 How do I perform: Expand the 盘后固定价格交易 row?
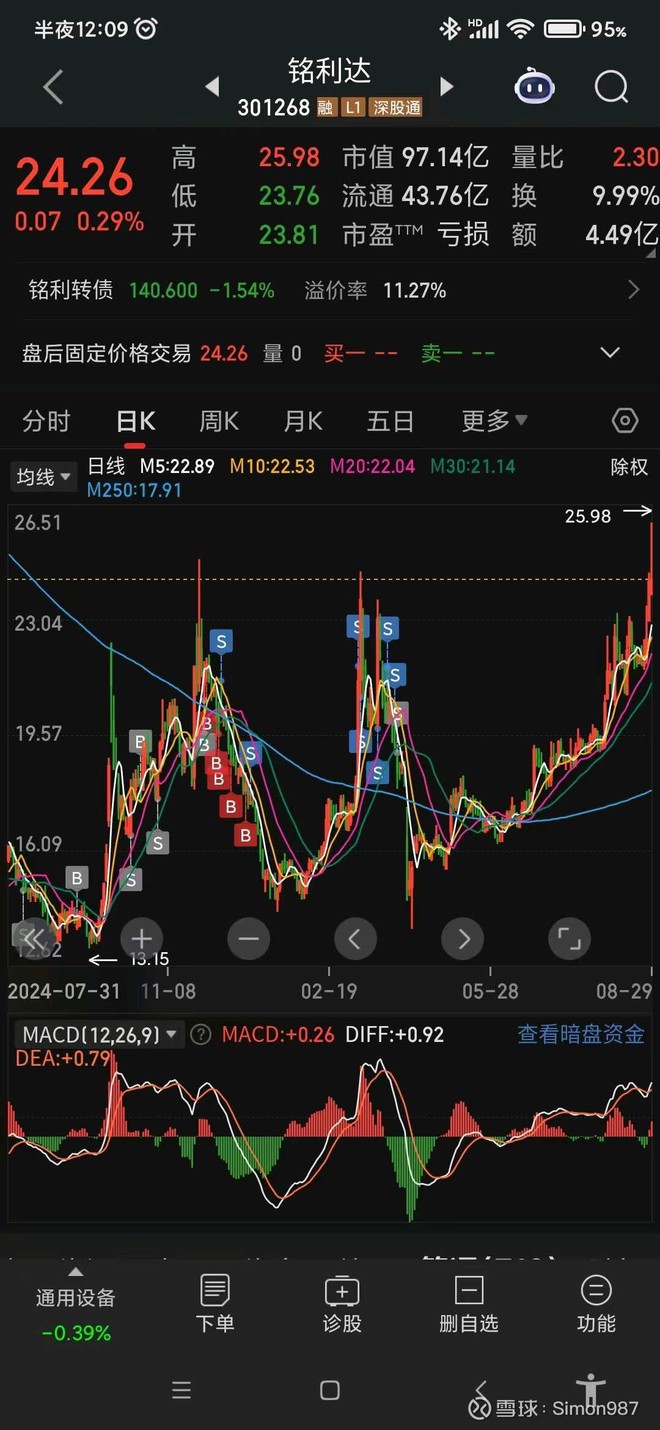click(330, 353)
